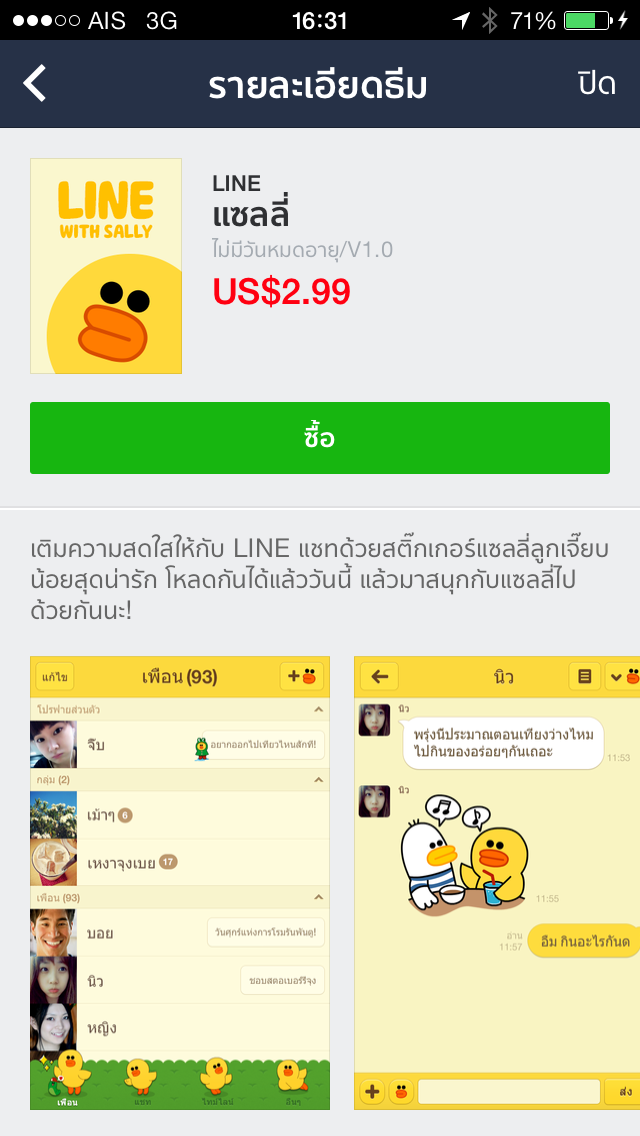
Task: Tap the green ซื้อ button to buy
Action: coord(320,438)
